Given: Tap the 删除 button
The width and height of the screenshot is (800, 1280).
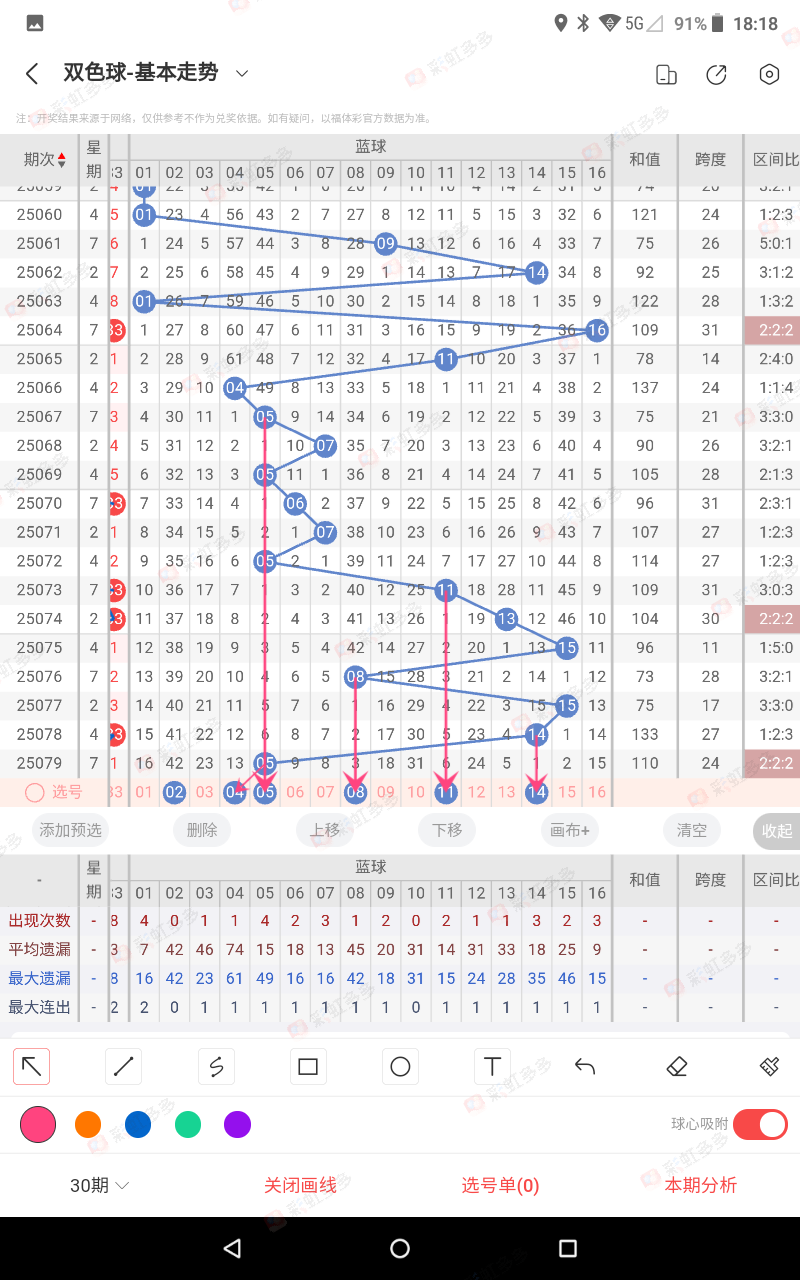Looking at the screenshot, I should pos(202,830).
